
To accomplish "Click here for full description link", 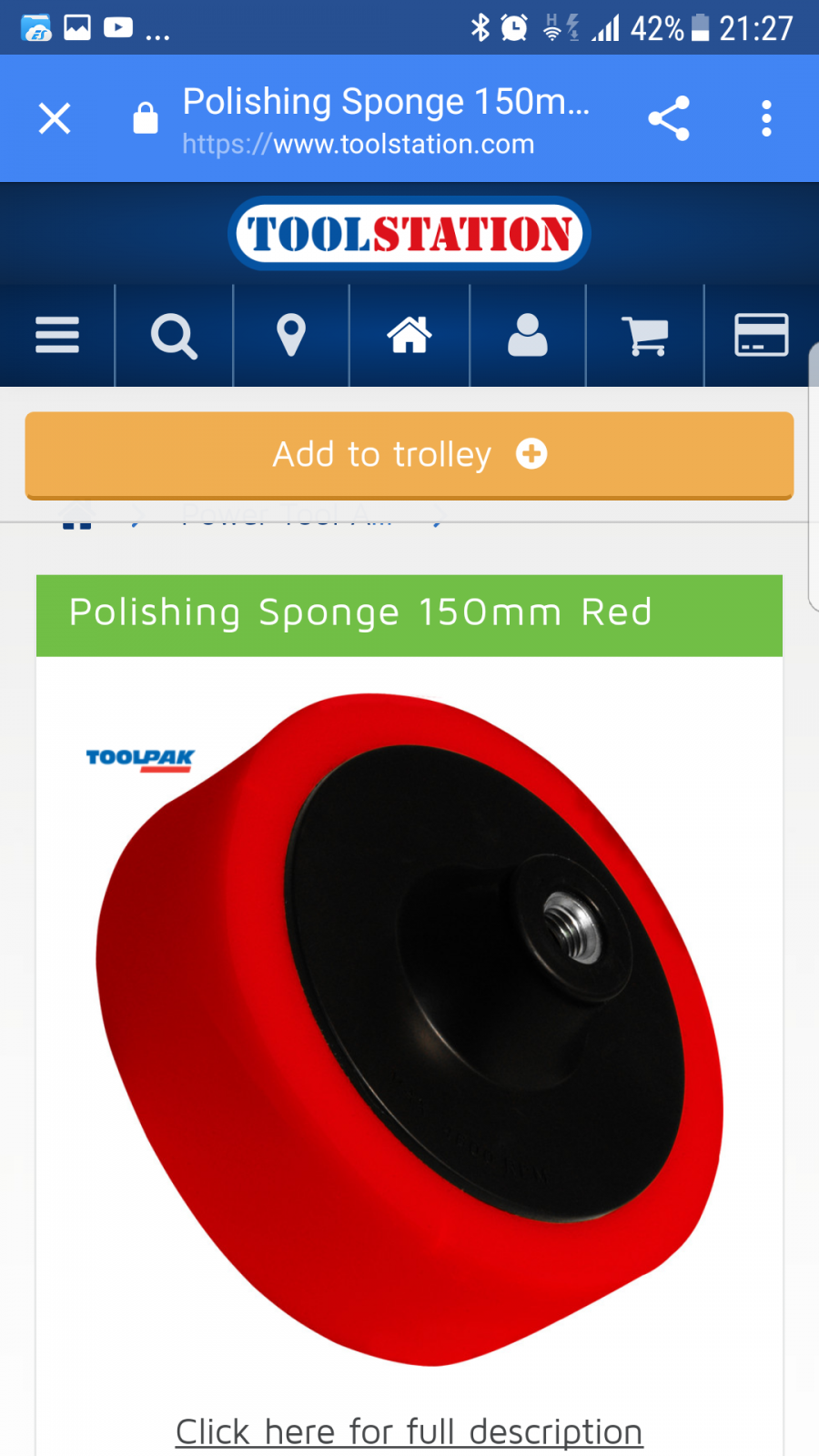I will (409, 1431).
